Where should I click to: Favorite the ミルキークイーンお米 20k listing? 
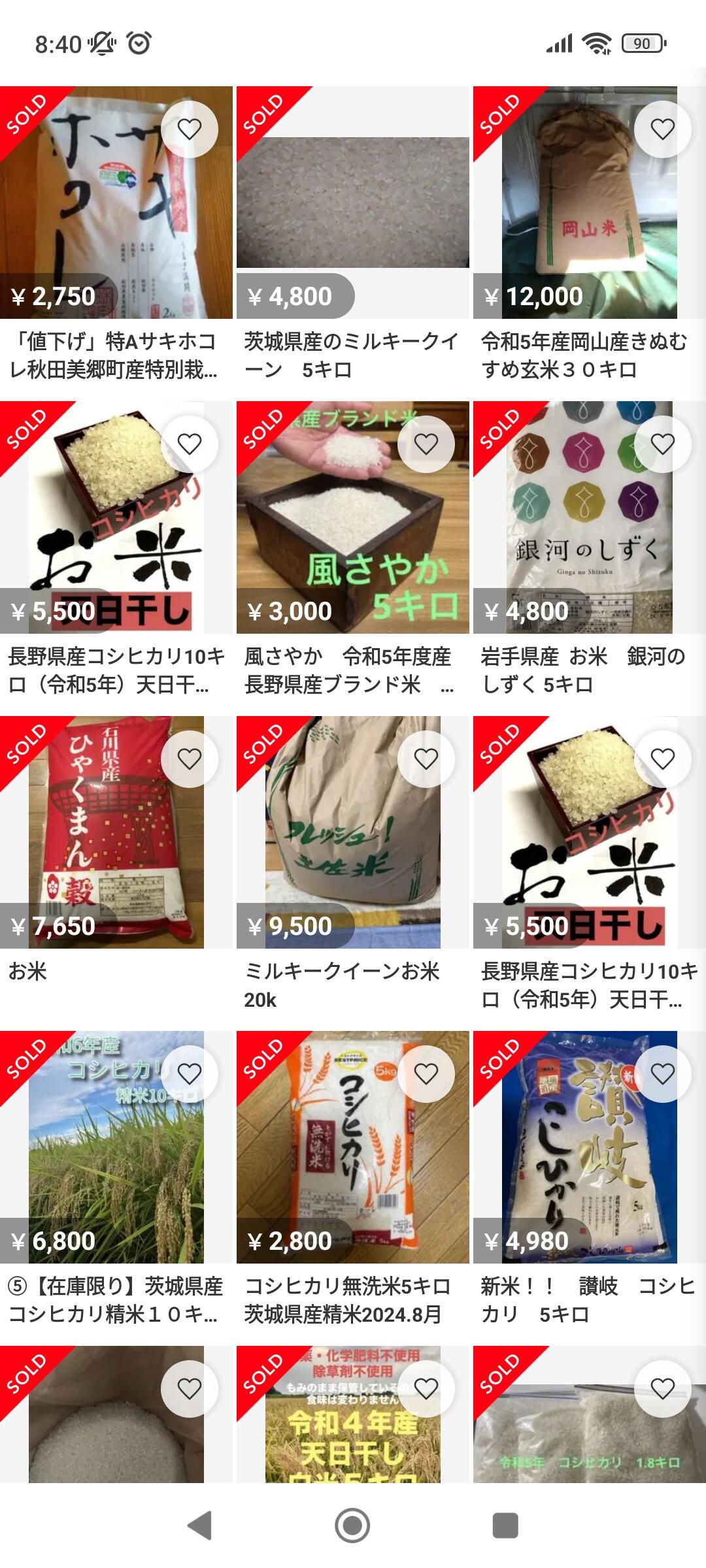(x=426, y=759)
